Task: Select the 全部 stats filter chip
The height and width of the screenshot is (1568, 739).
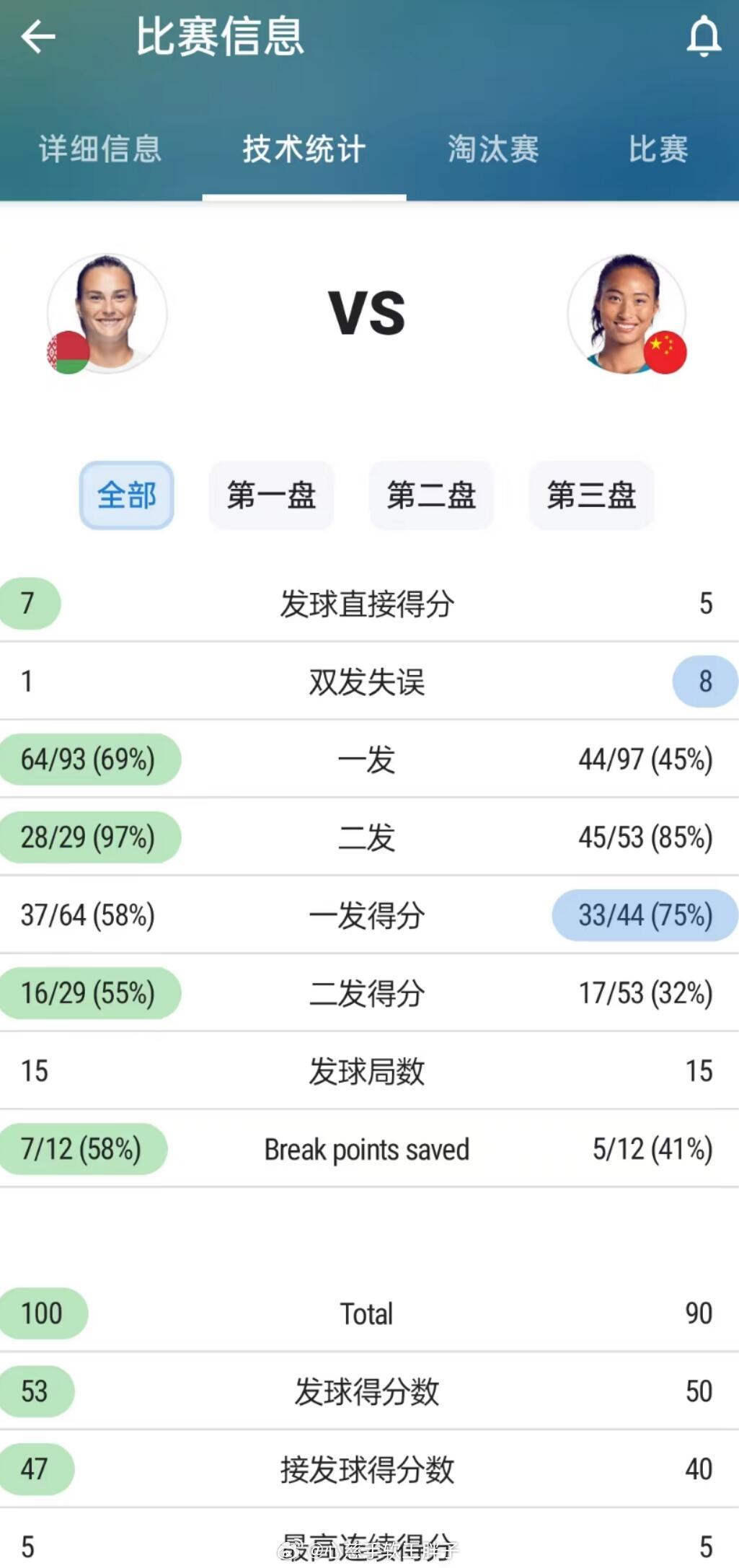Action: click(127, 495)
